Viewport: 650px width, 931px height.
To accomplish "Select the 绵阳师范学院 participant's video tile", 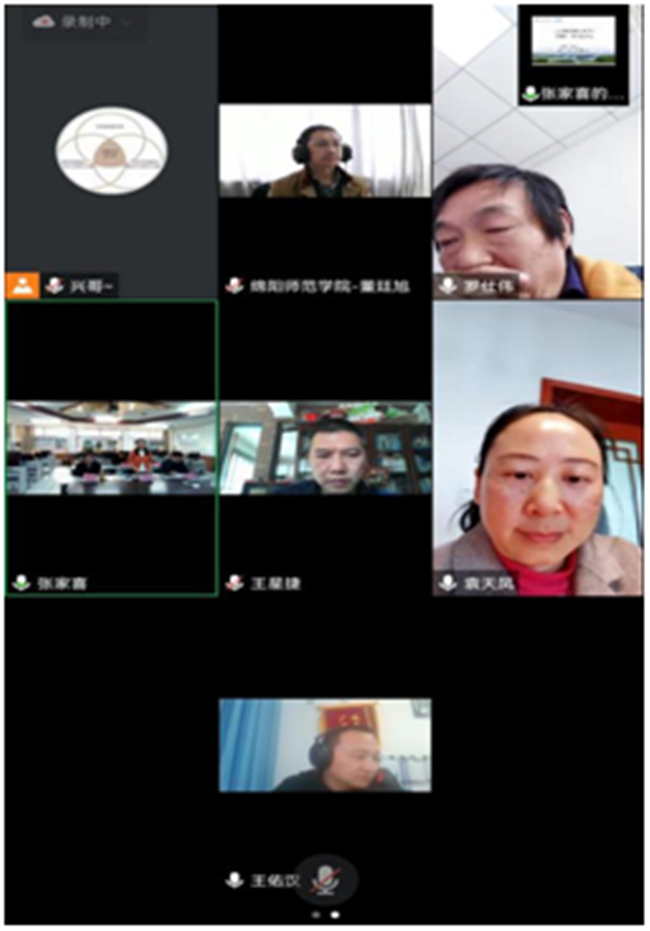I will (x=325, y=151).
